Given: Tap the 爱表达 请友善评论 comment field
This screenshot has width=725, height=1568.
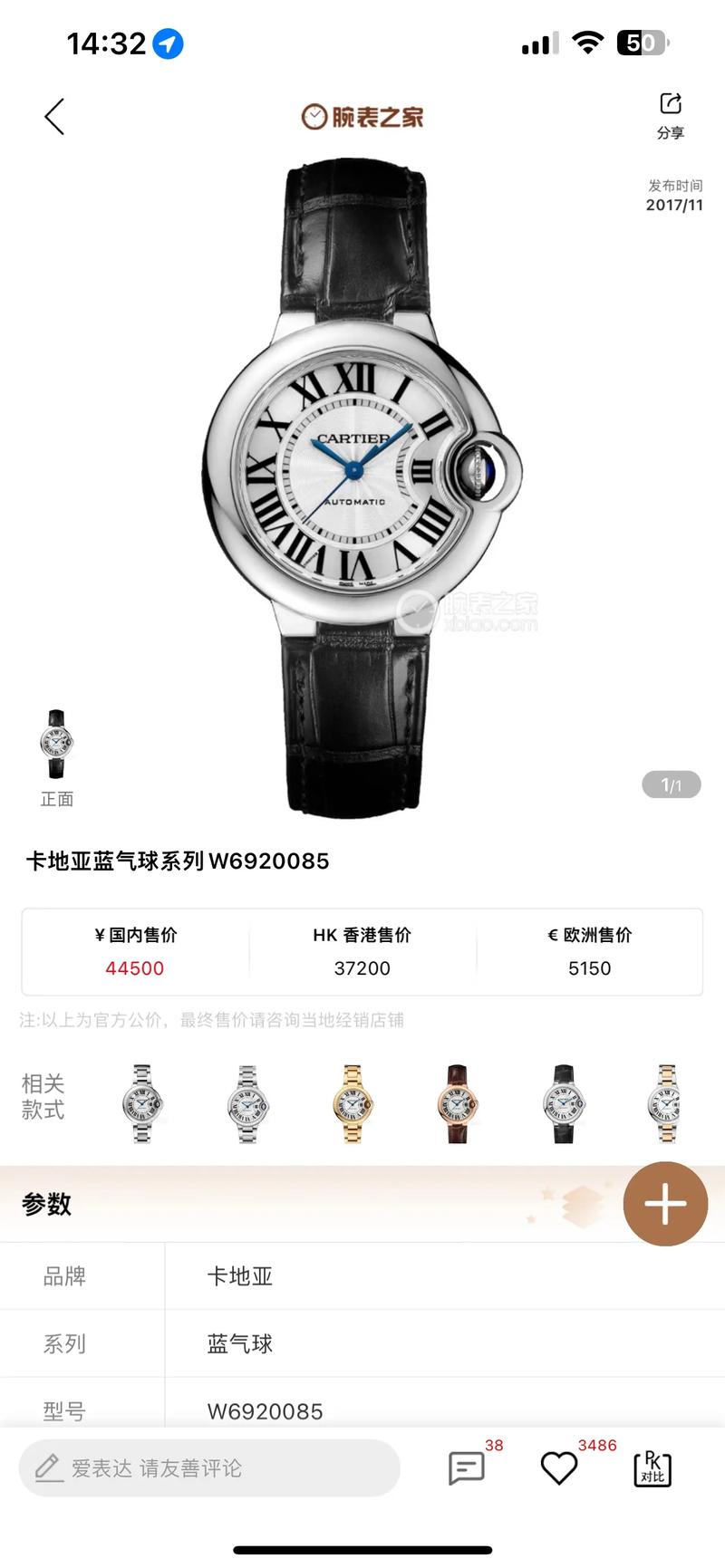Looking at the screenshot, I should point(208,1467).
